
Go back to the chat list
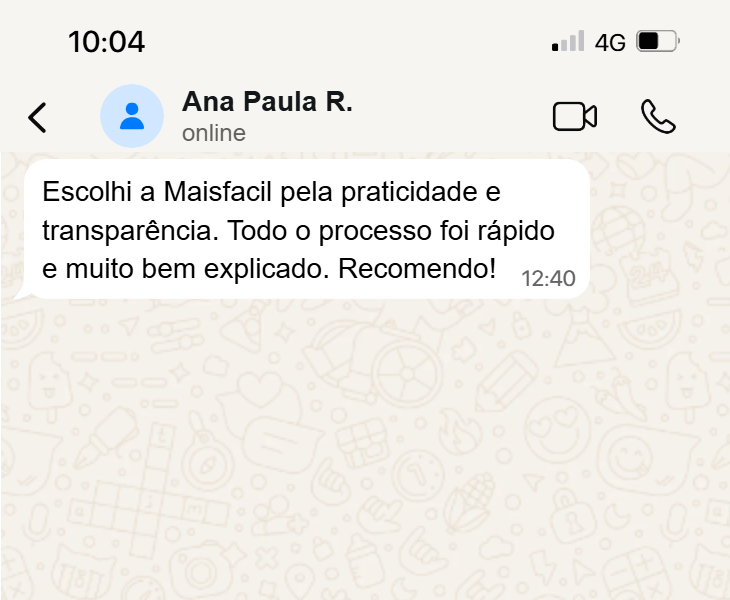coord(37,117)
